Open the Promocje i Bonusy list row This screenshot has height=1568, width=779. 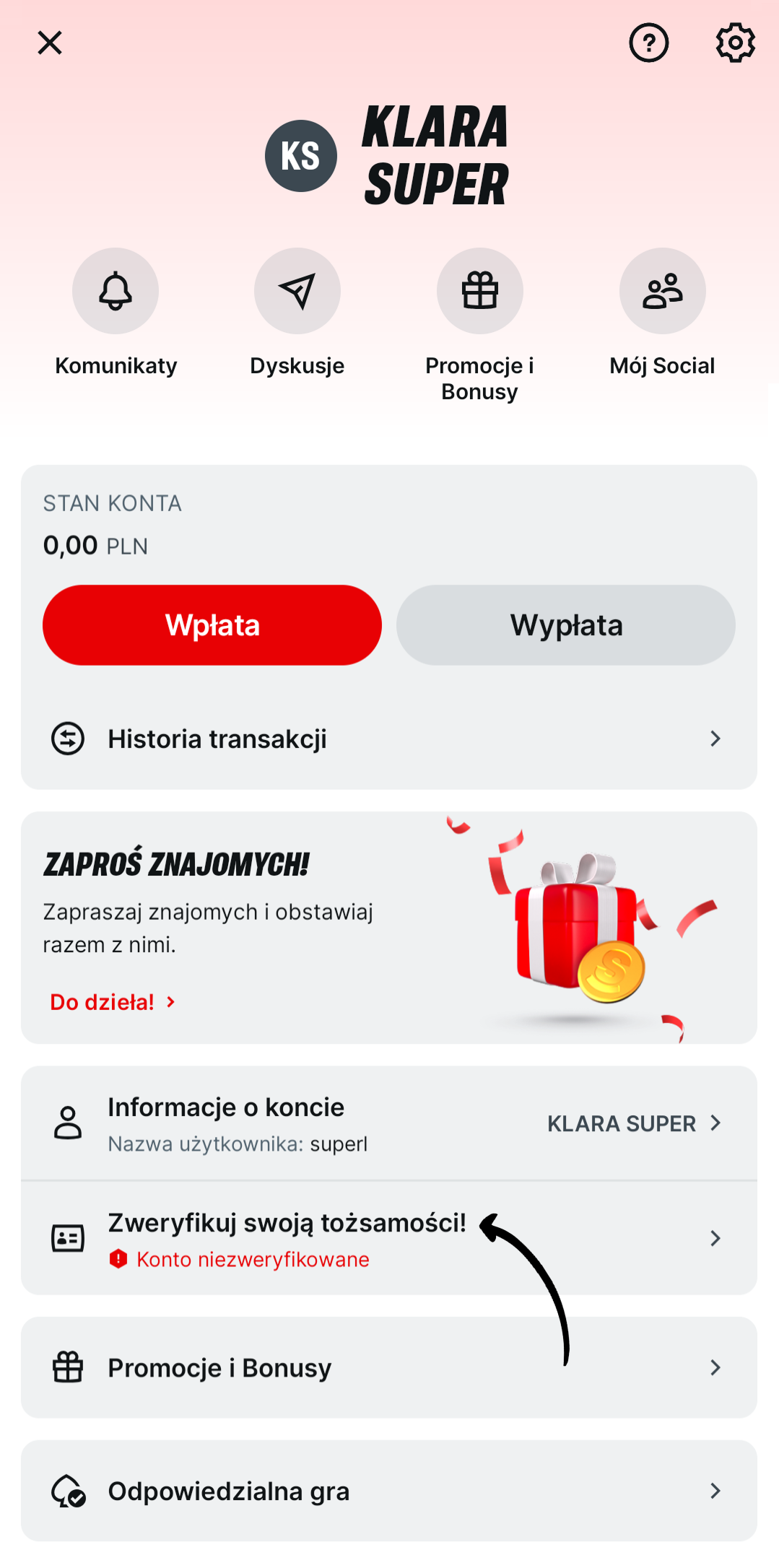pyautogui.click(x=388, y=1368)
